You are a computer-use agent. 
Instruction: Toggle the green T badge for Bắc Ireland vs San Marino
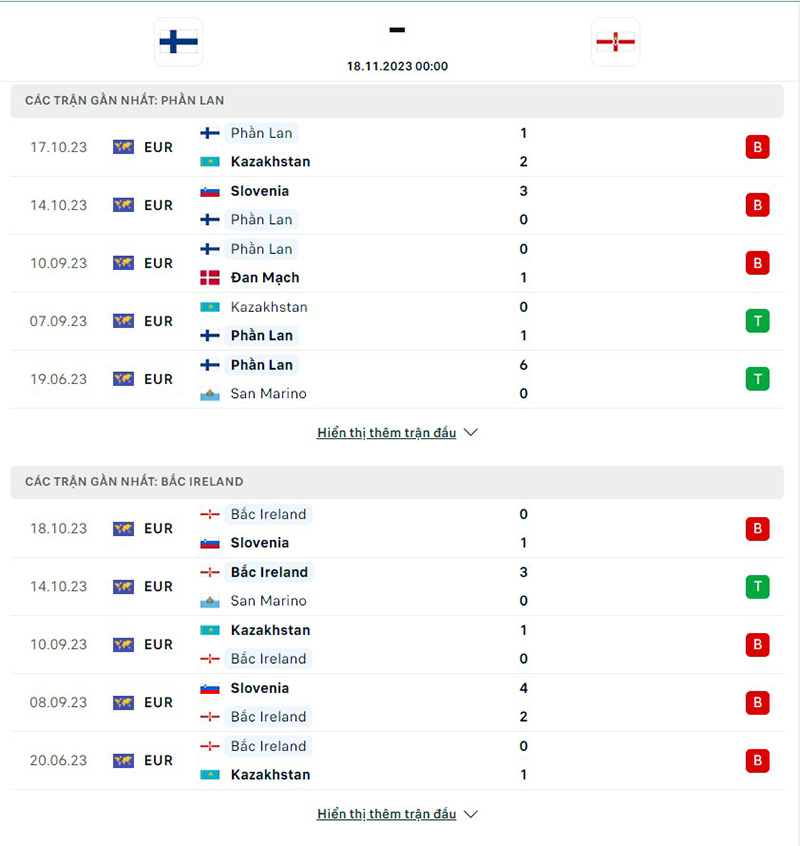[x=758, y=587]
